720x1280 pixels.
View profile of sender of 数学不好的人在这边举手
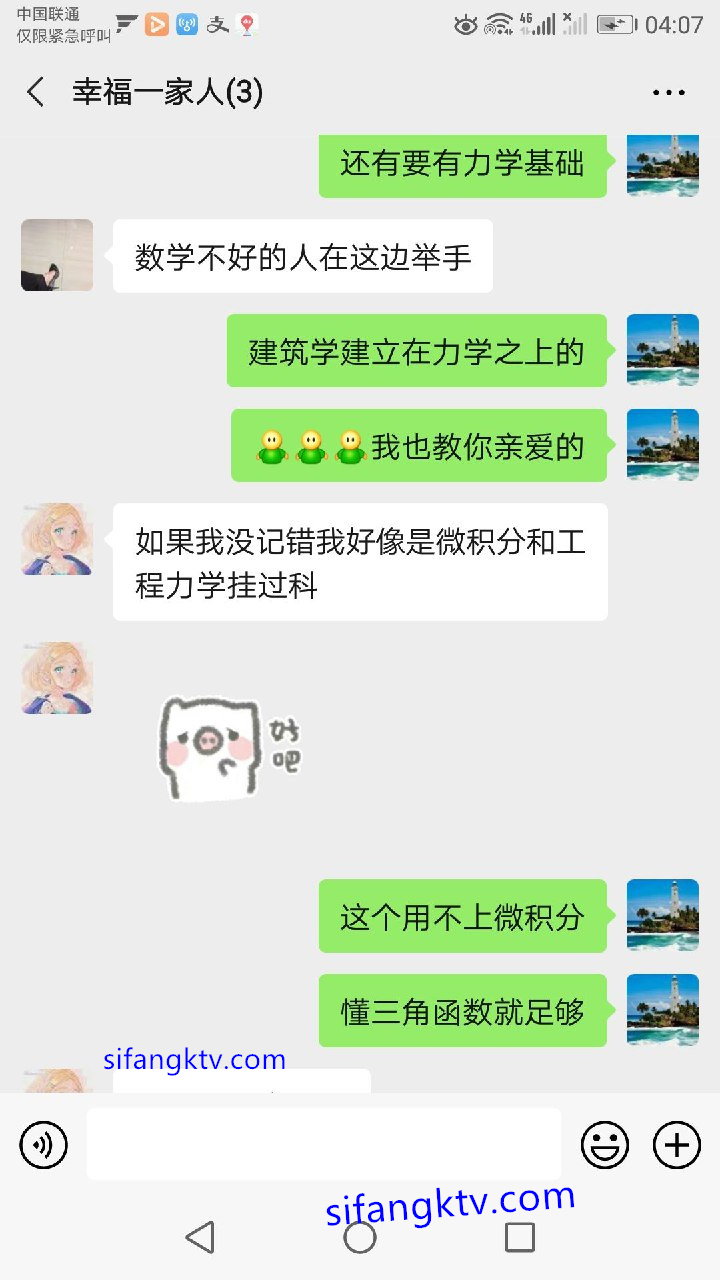coord(57,256)
